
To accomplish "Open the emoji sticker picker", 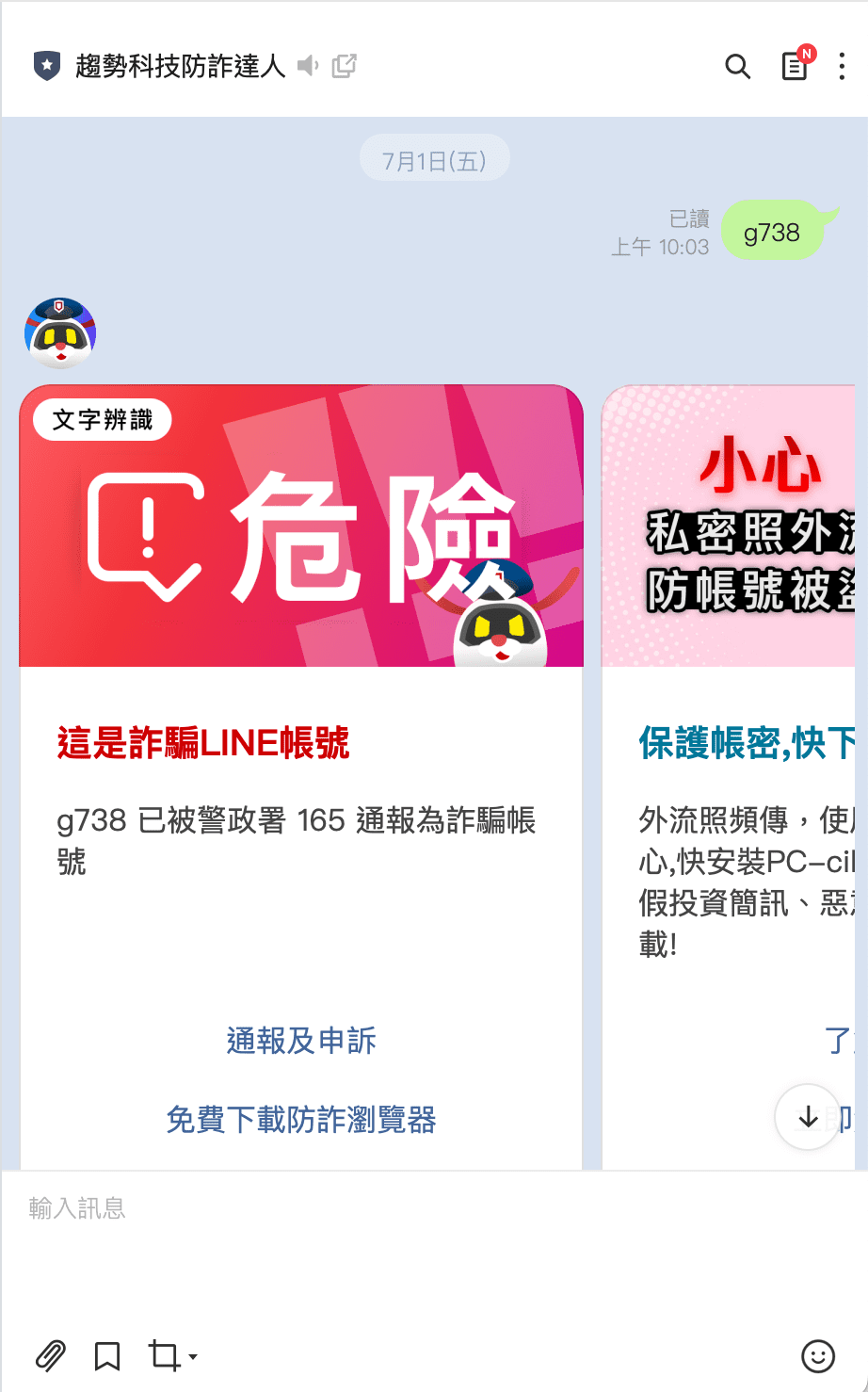I will coord(817,1356).
